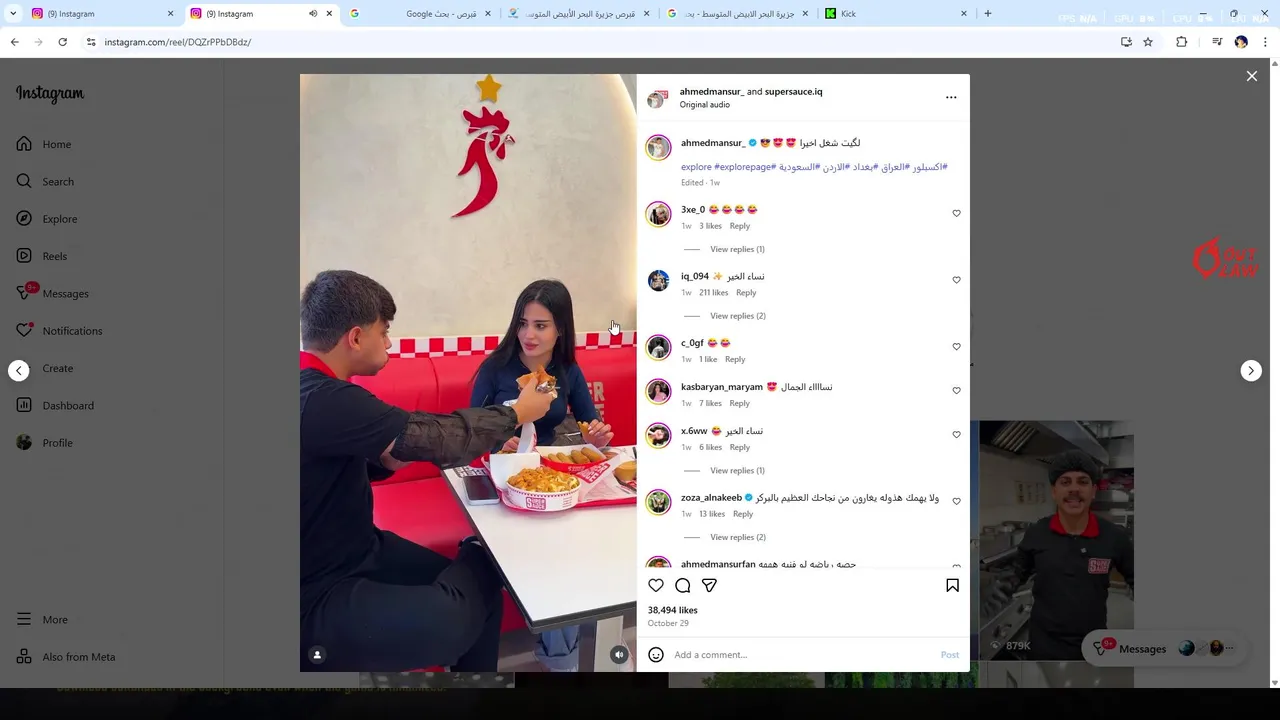Close the reel overlay
The image size is (1280, 720).
click(x=1251, y=76)
